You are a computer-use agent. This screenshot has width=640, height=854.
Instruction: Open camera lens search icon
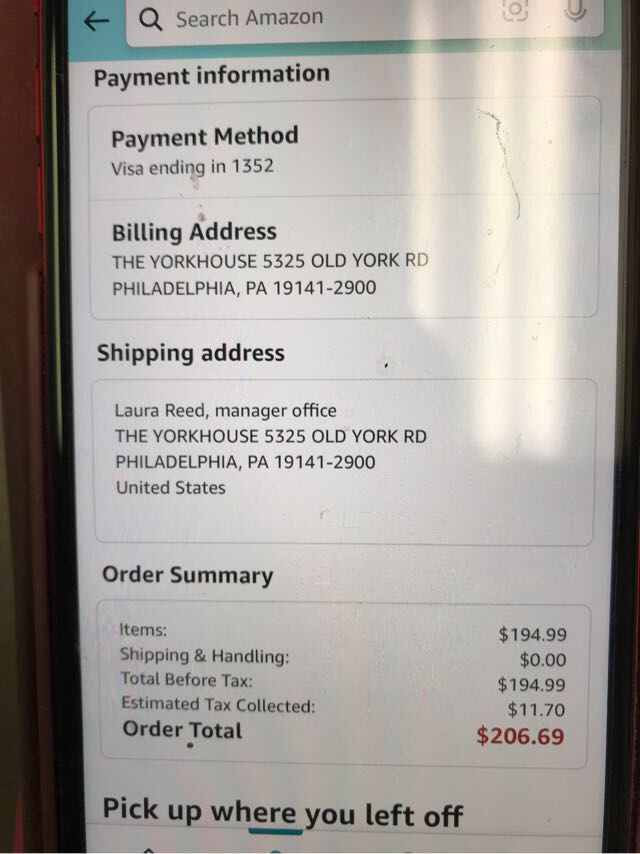click(515, 10)
